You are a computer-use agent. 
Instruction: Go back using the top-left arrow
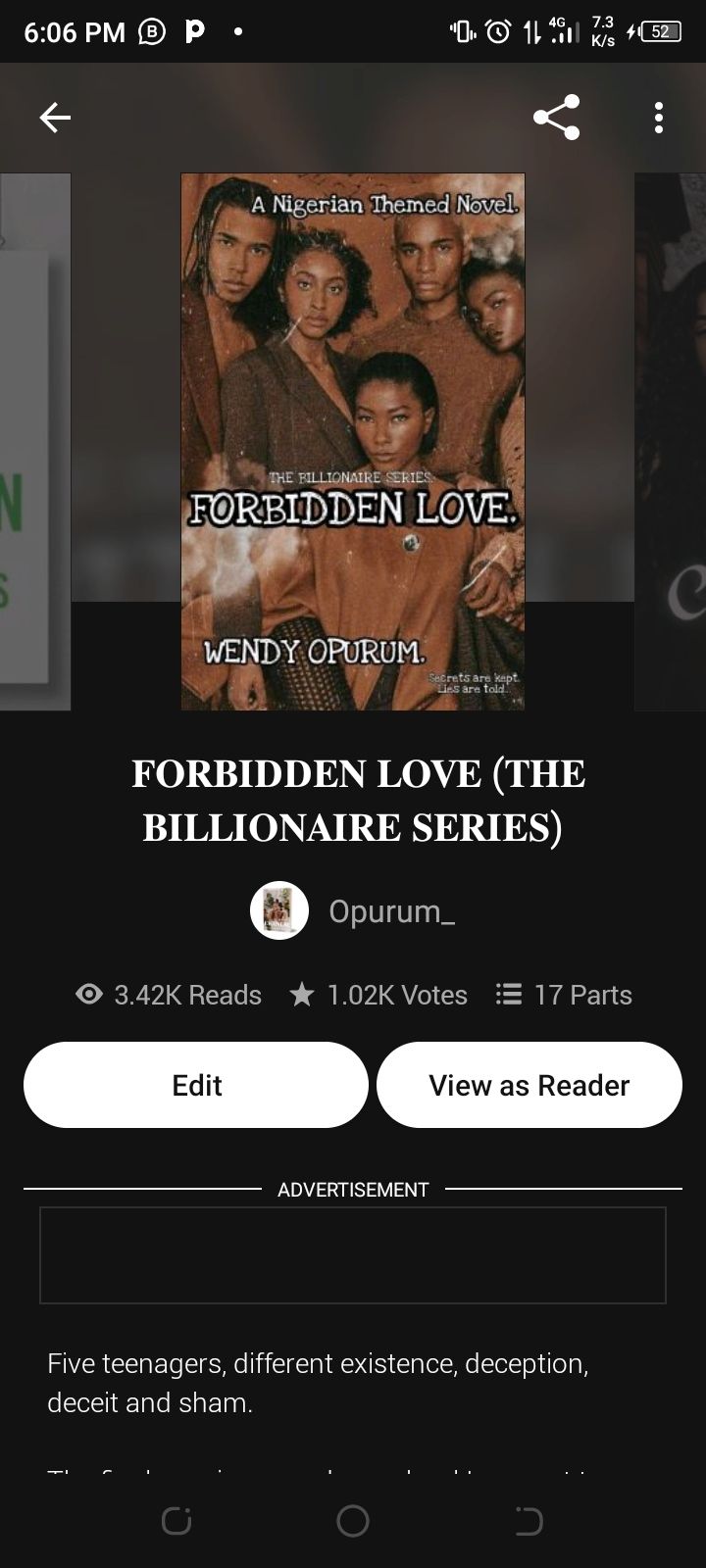click(55, 118)
